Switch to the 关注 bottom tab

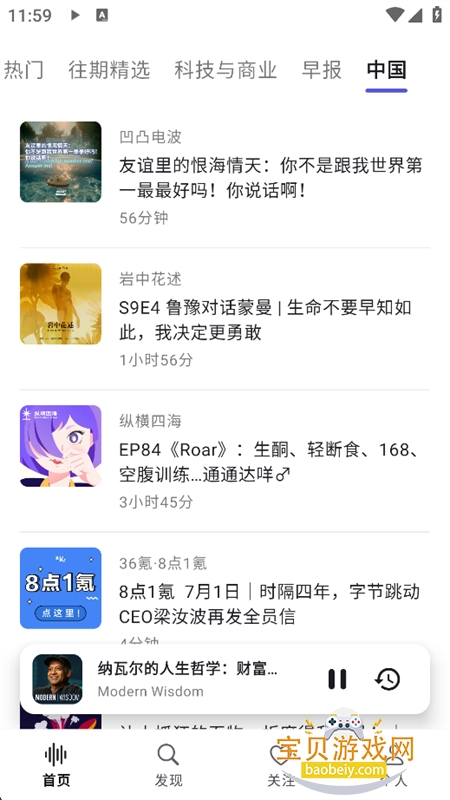(x=281, y=764)
